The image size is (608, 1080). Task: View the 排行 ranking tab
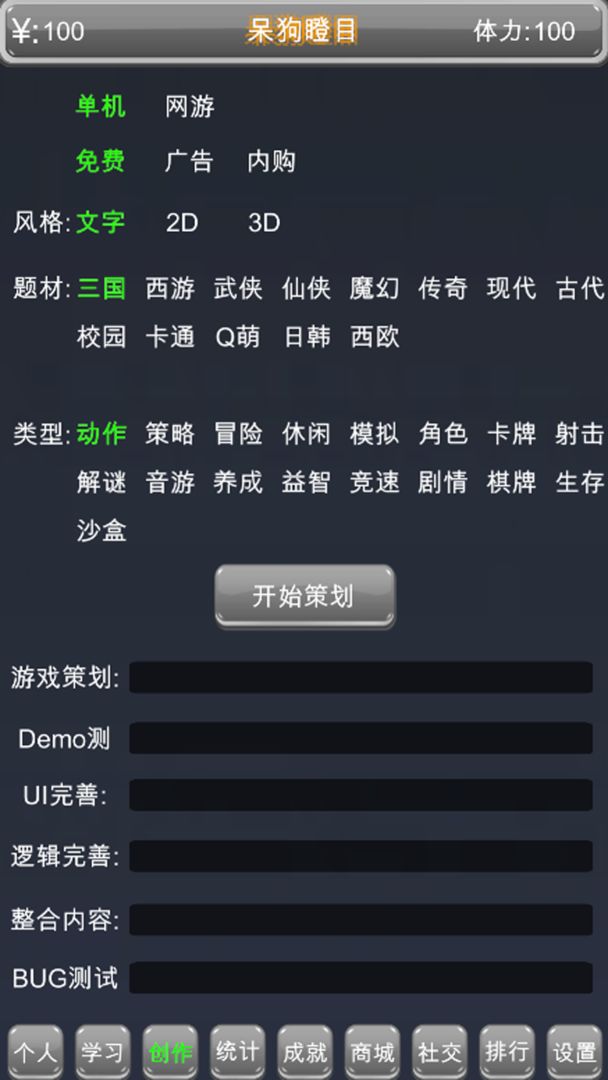click(507, 1052)
